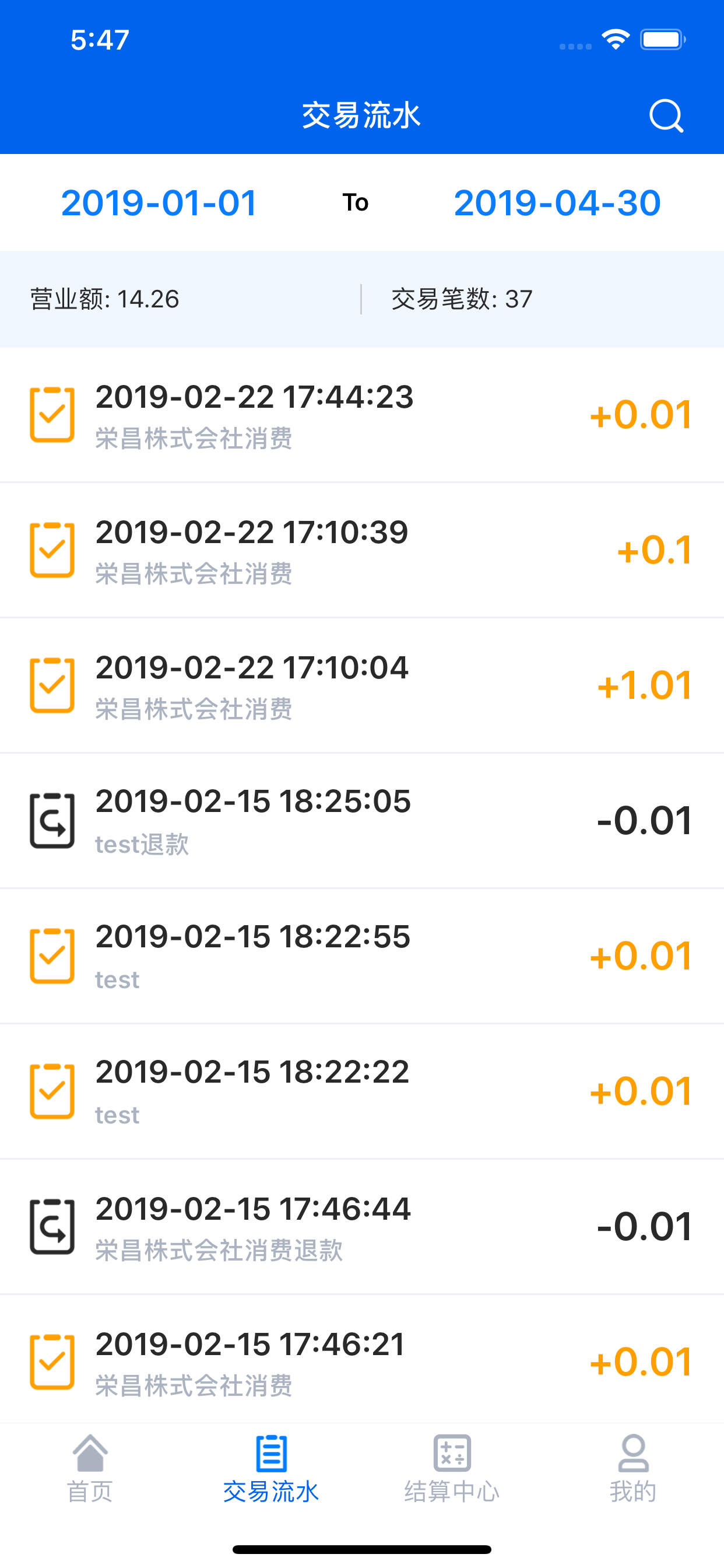Open the 消费退款 refund at 17:46:44
724x1568 pixels.
362,1227
